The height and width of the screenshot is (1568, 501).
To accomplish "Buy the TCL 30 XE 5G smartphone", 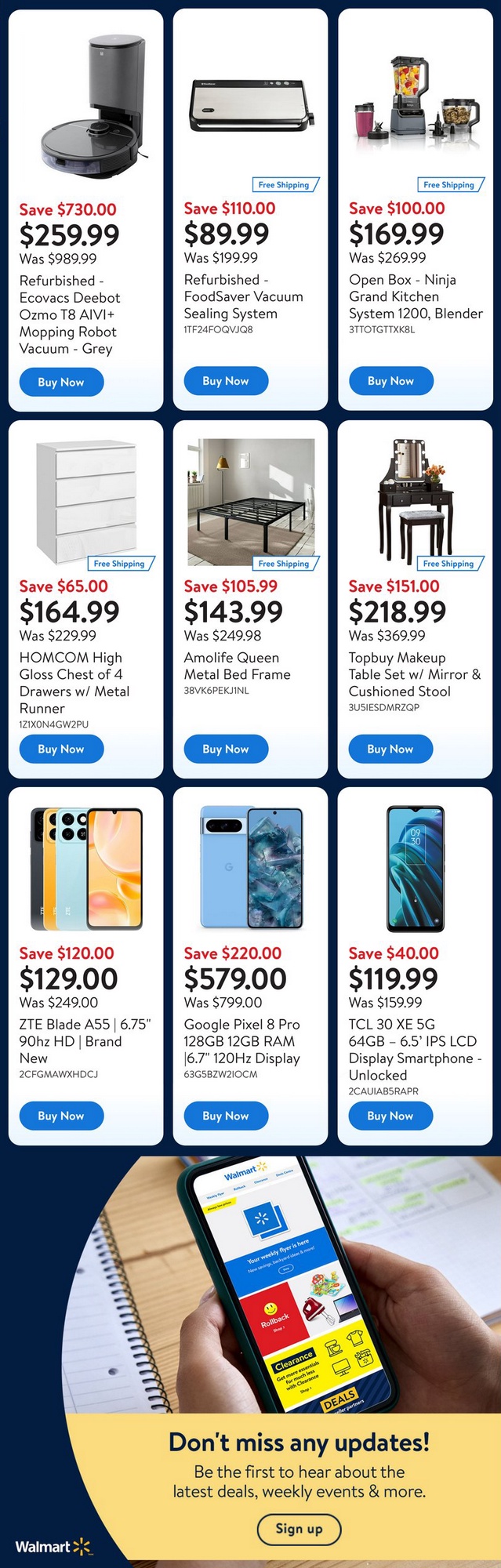I will pos(390,1116).
